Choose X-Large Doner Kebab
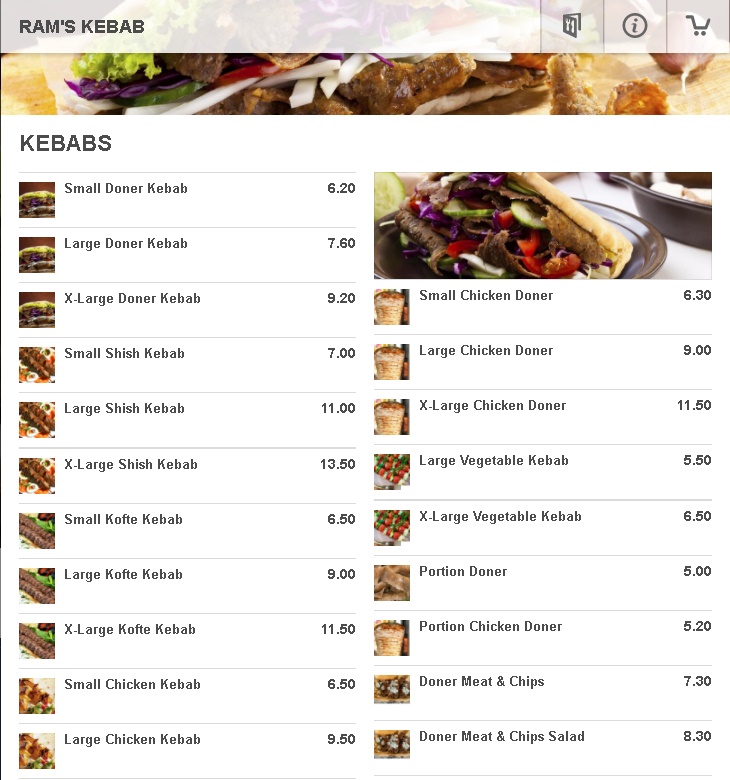730x780 pixels. 133,298
